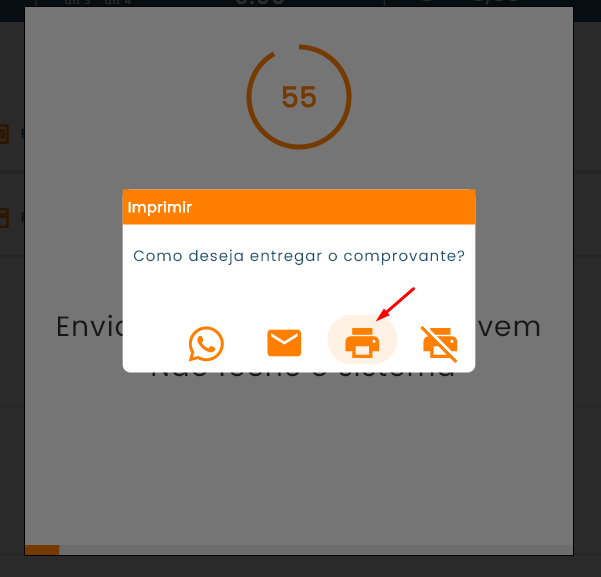Send the receipt via WhatsApp
Screen dimensions: 601x577
206,344
